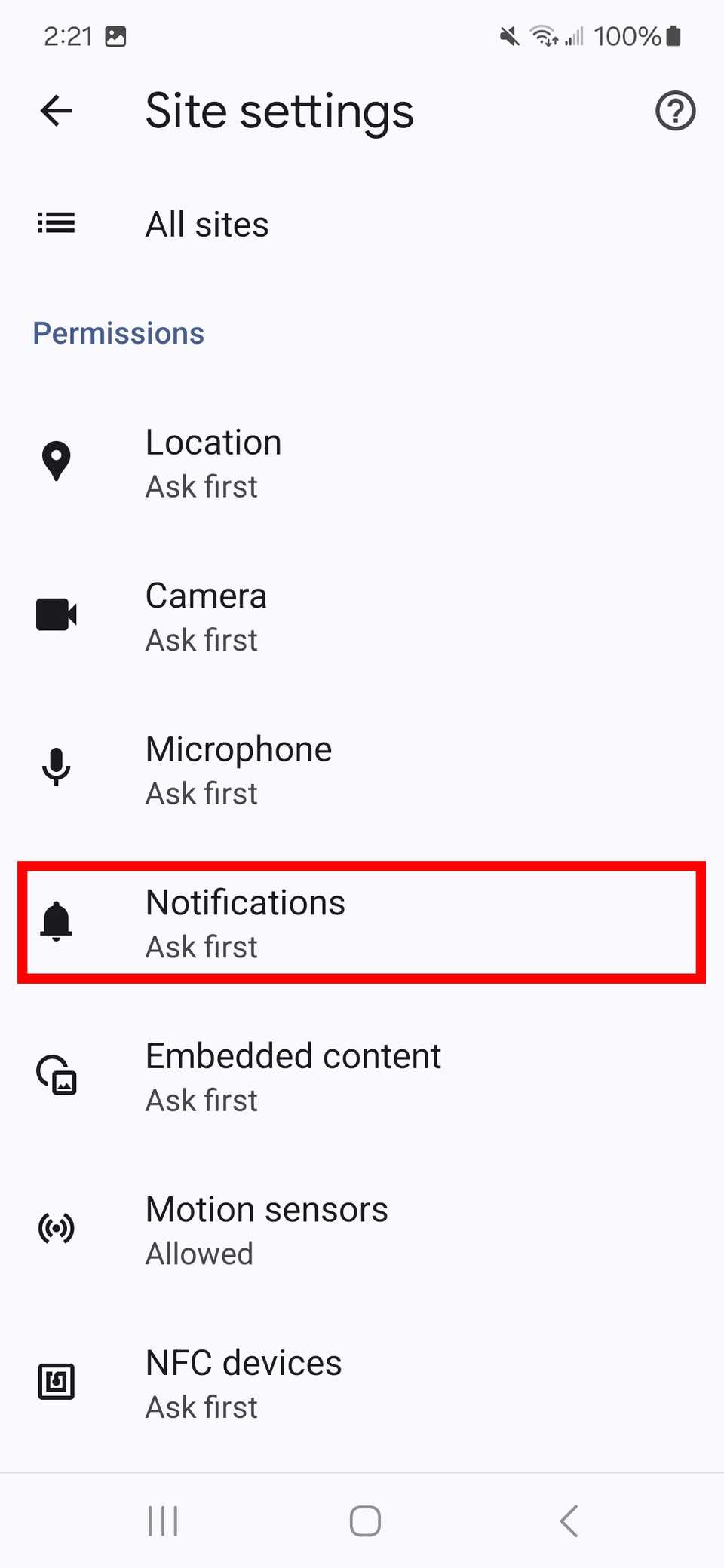This screenshot has height=1568, width=724.
Task: Tap the NFC devices icon
Action: point(56,1381)
